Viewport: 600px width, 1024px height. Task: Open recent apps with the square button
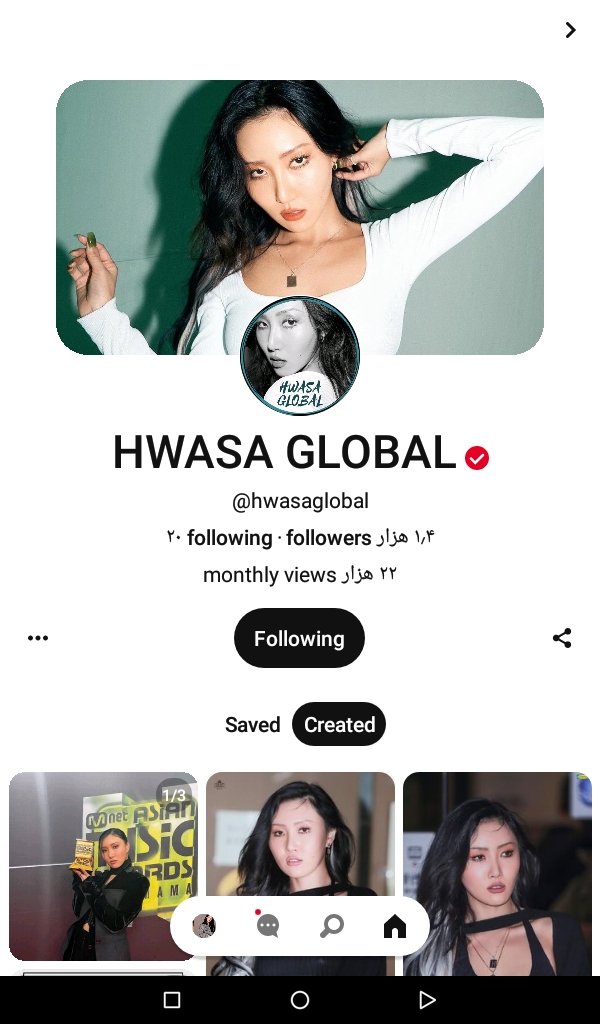tap(172, 1000)
